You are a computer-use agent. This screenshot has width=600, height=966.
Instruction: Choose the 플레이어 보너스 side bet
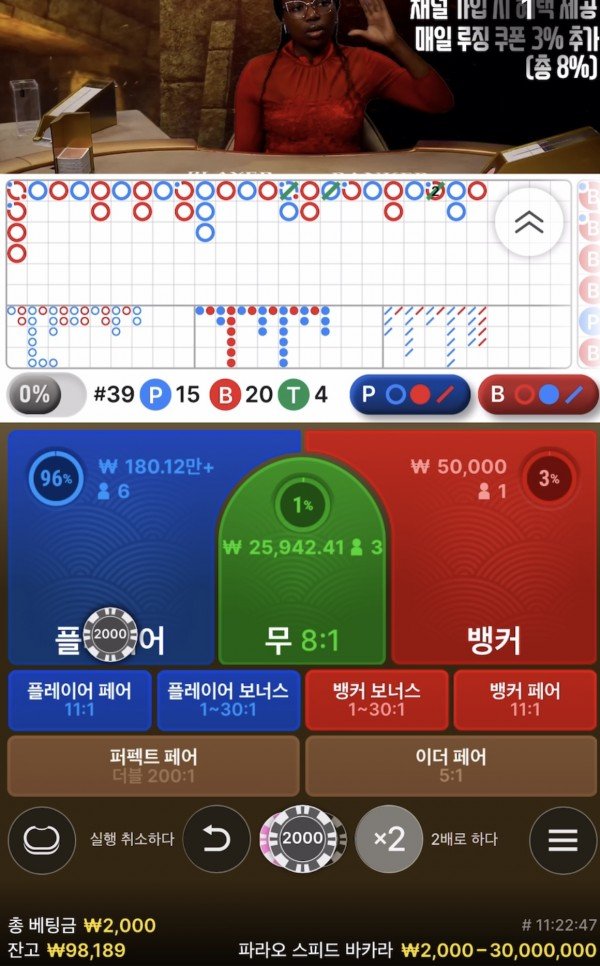point(228,700)
